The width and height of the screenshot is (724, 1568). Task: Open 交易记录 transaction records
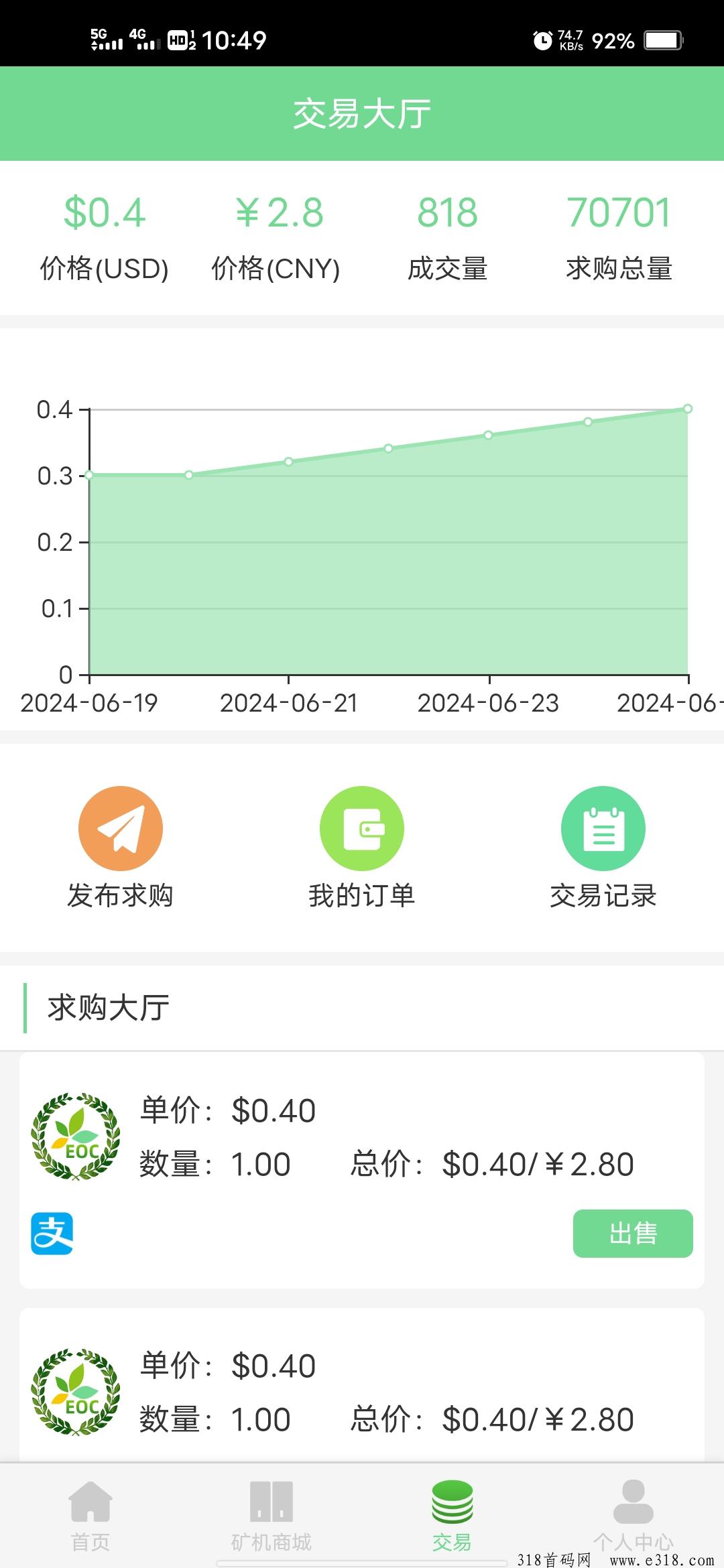[603, 847]
